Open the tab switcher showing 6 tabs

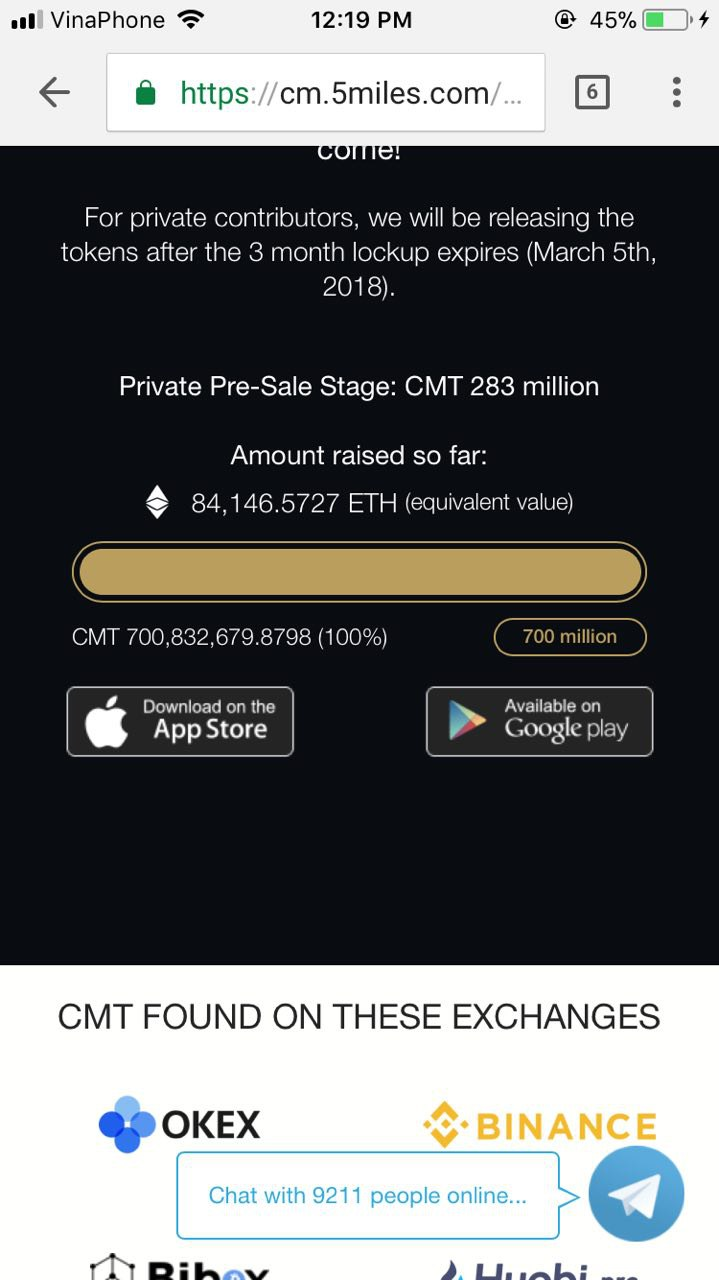coord(591,93)
